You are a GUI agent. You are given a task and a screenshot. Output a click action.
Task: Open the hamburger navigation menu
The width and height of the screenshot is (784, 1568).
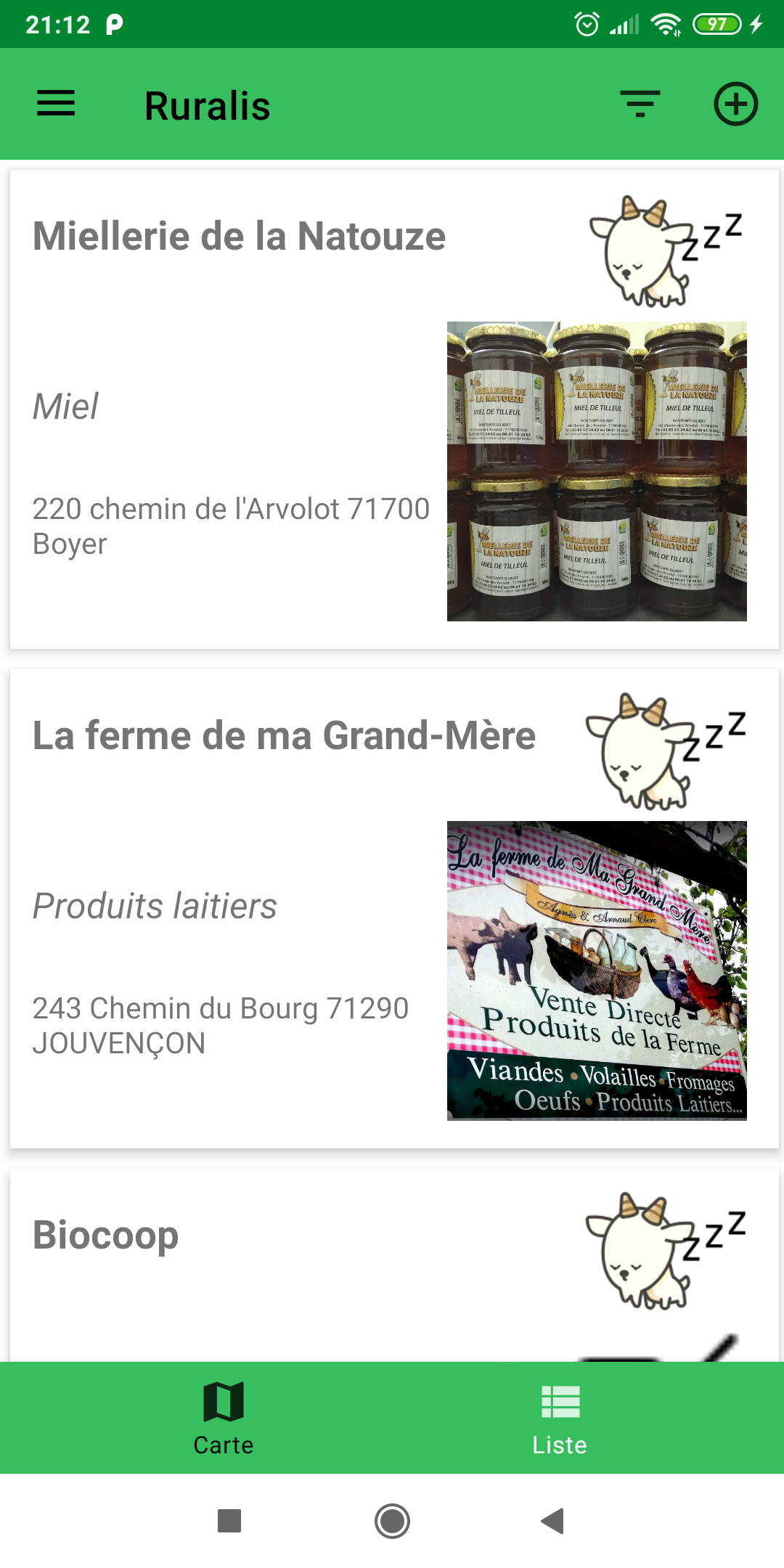pos(56,104)
